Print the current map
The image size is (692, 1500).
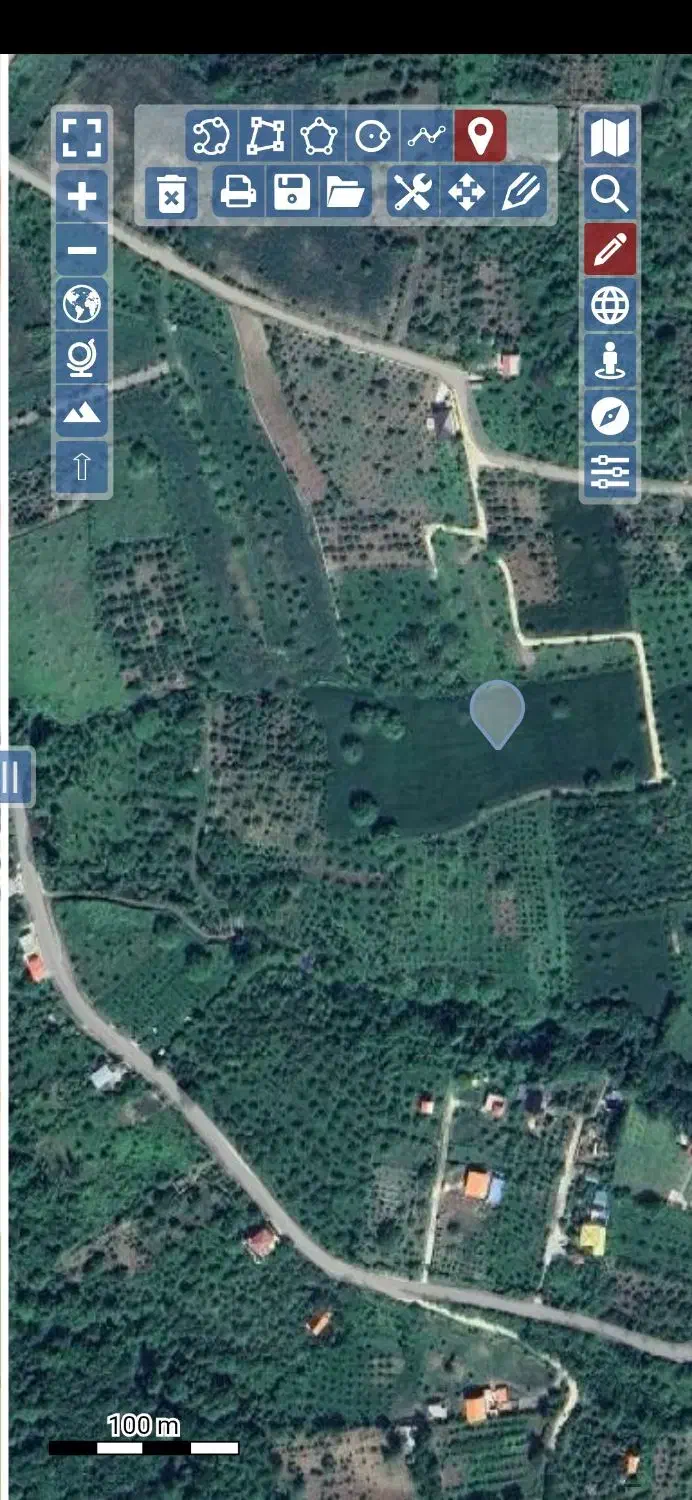[238, 191]
